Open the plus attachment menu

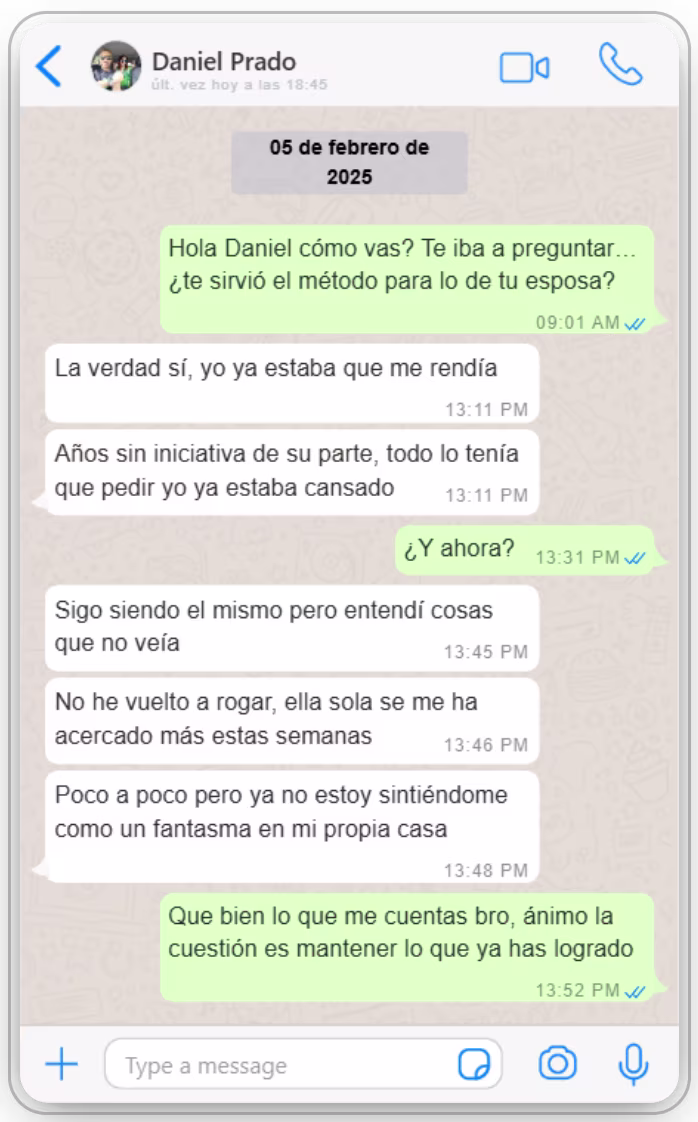click(62, 1064)
